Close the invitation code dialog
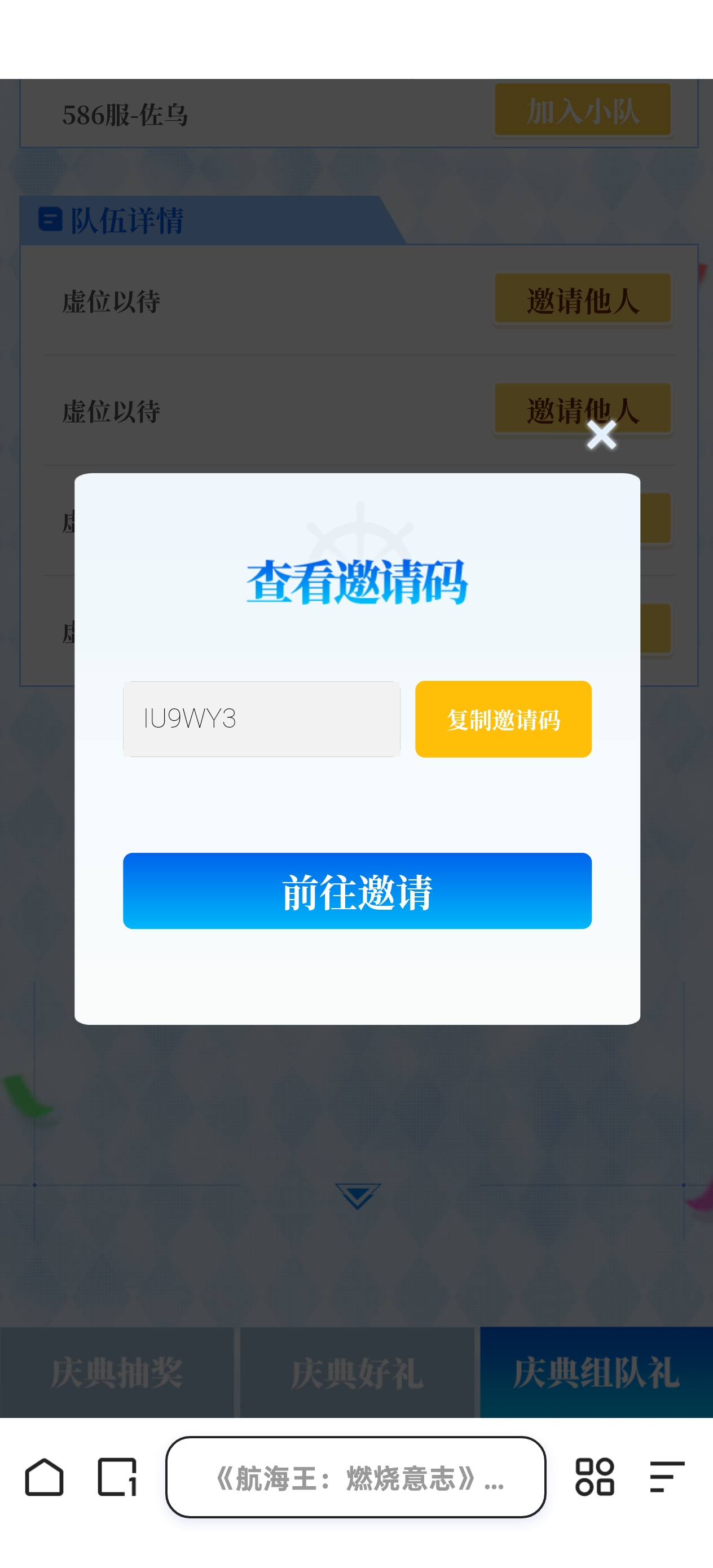Viewport: 713px width, 1568px height. [601, 436]
